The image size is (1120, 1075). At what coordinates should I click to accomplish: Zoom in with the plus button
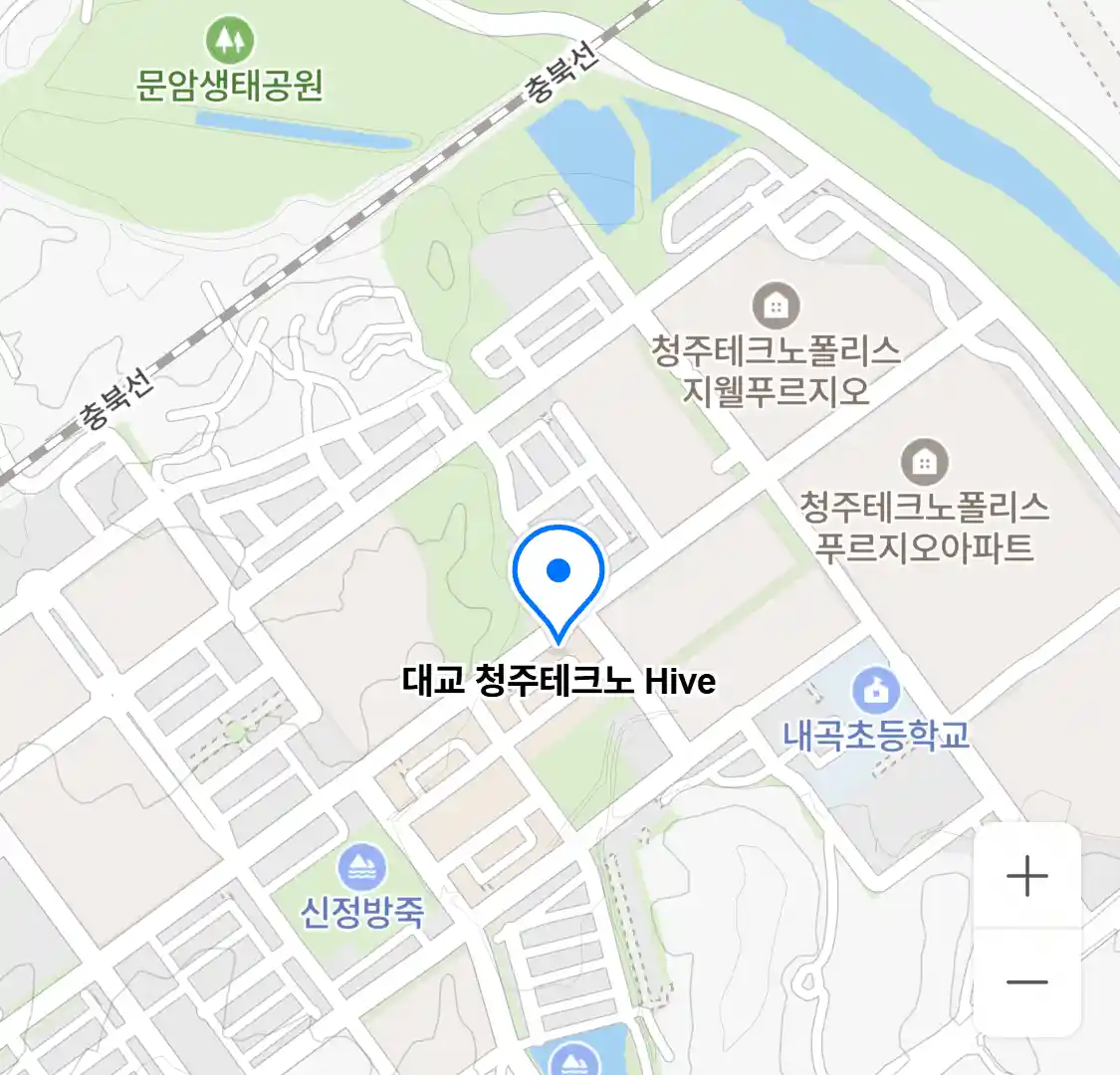(x=1026, y=877)
